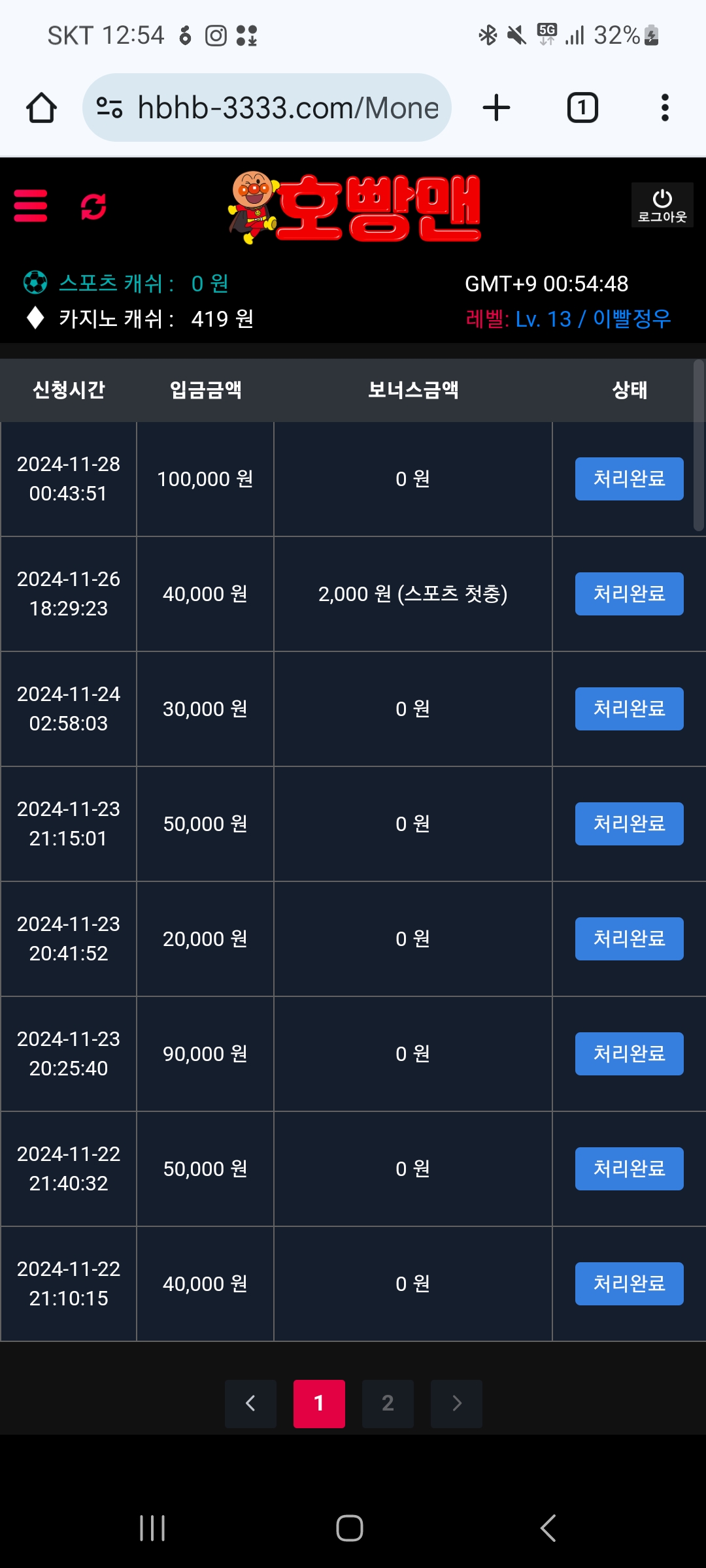706x1568 pixels.
Task: Tap 처리완료 for the 2024-11-28 deposit
Action: tap(629, 479)
